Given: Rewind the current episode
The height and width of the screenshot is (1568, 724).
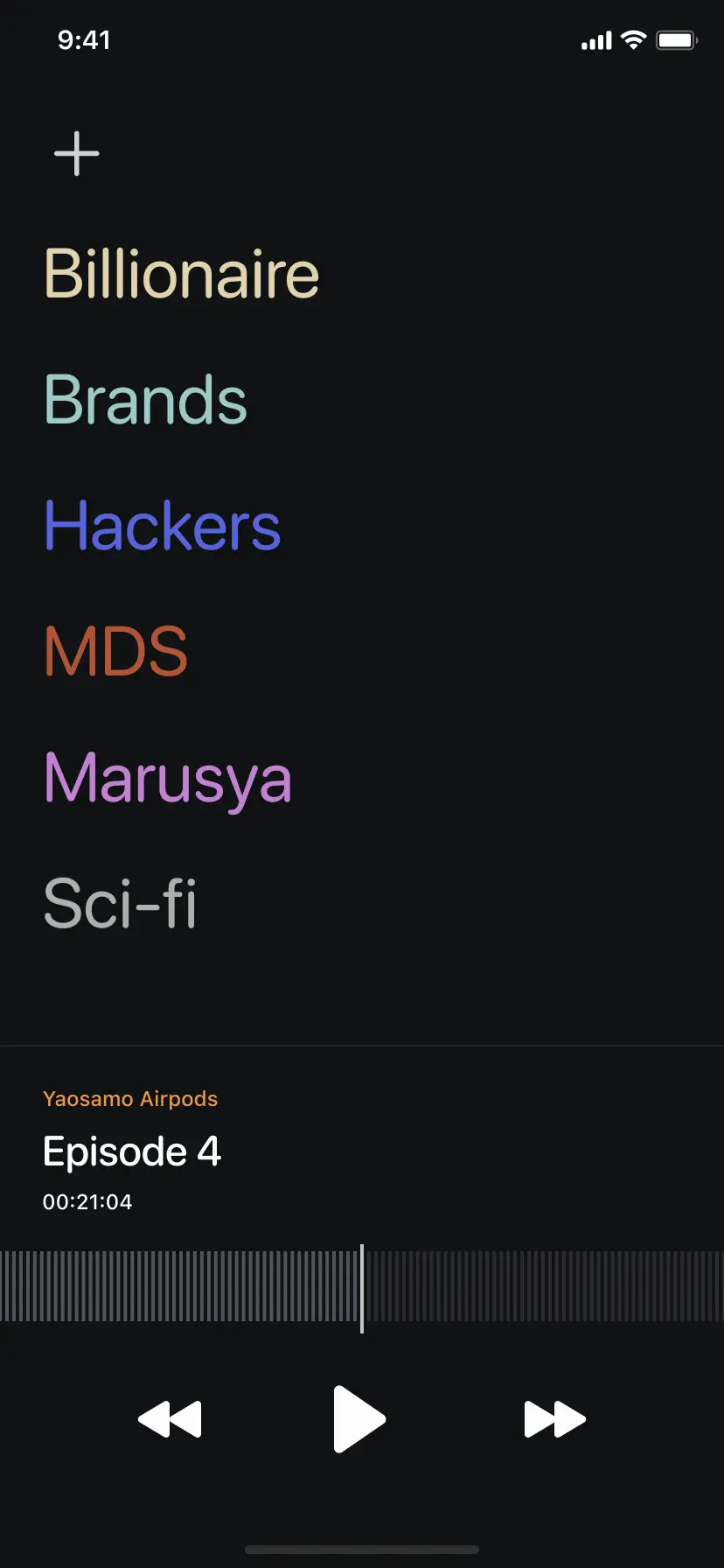Looking at the screenshot, I should click(170, 1419).
